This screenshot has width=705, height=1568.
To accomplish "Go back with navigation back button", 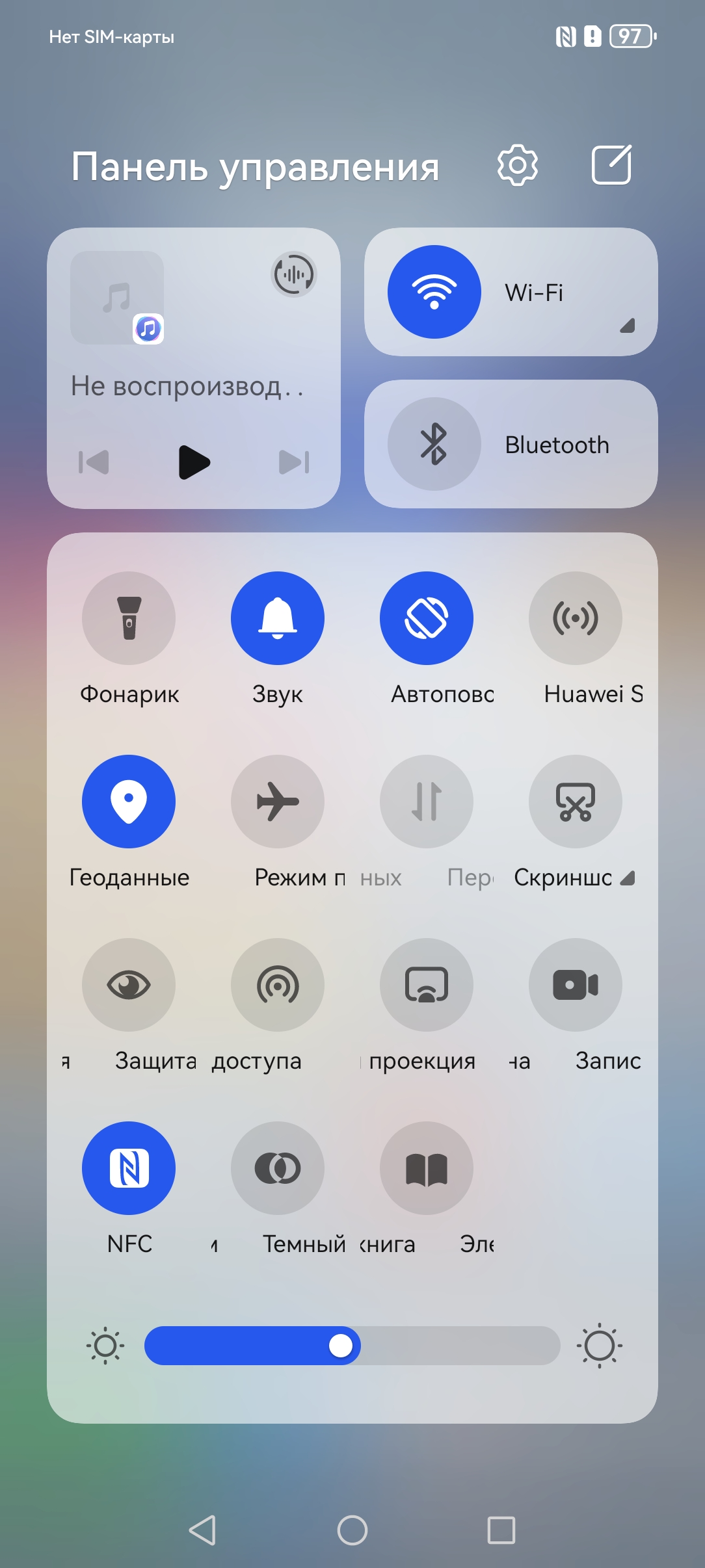I will (203, 1530).
